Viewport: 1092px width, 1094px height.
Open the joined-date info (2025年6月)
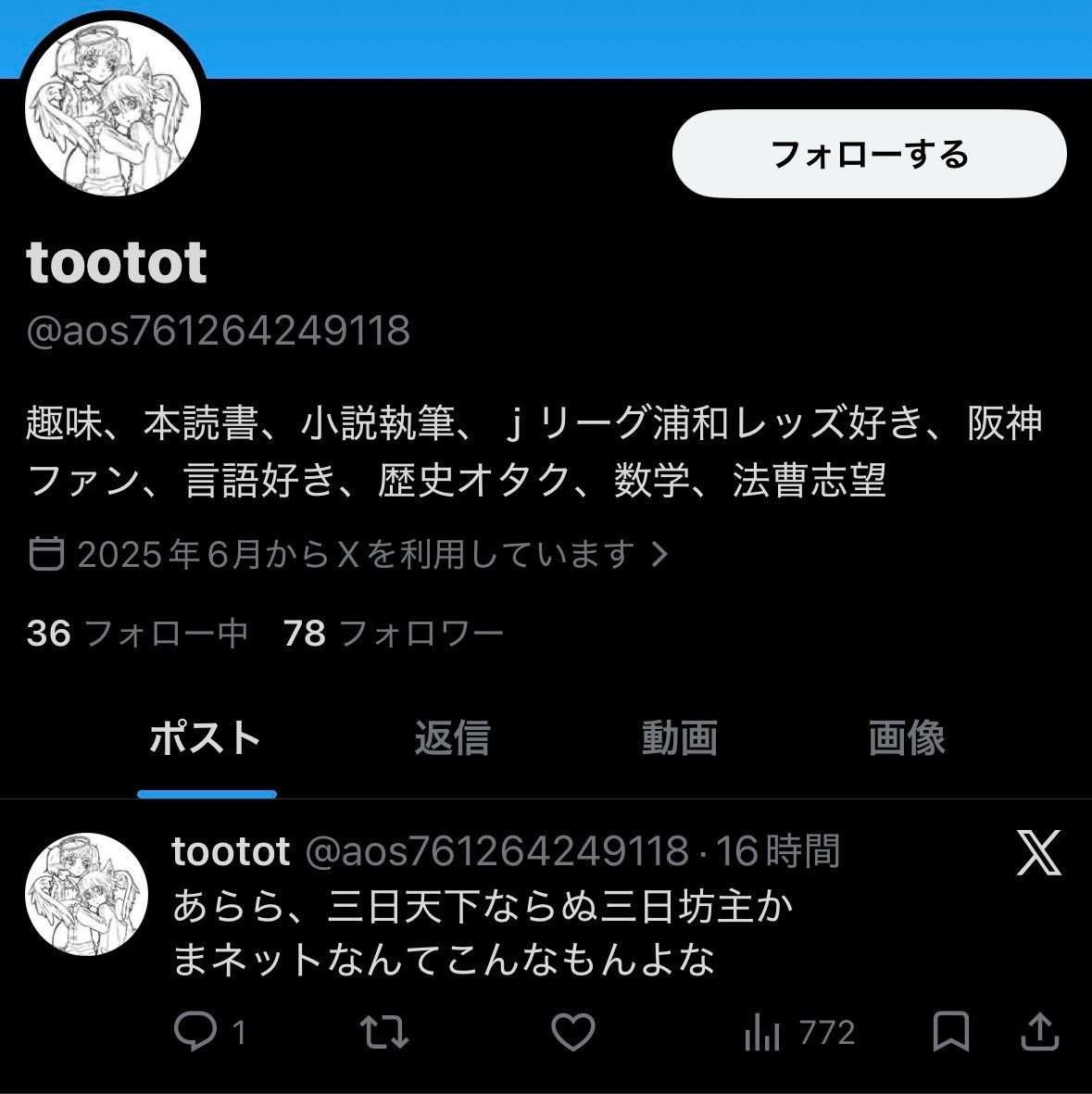pos(350,554)
